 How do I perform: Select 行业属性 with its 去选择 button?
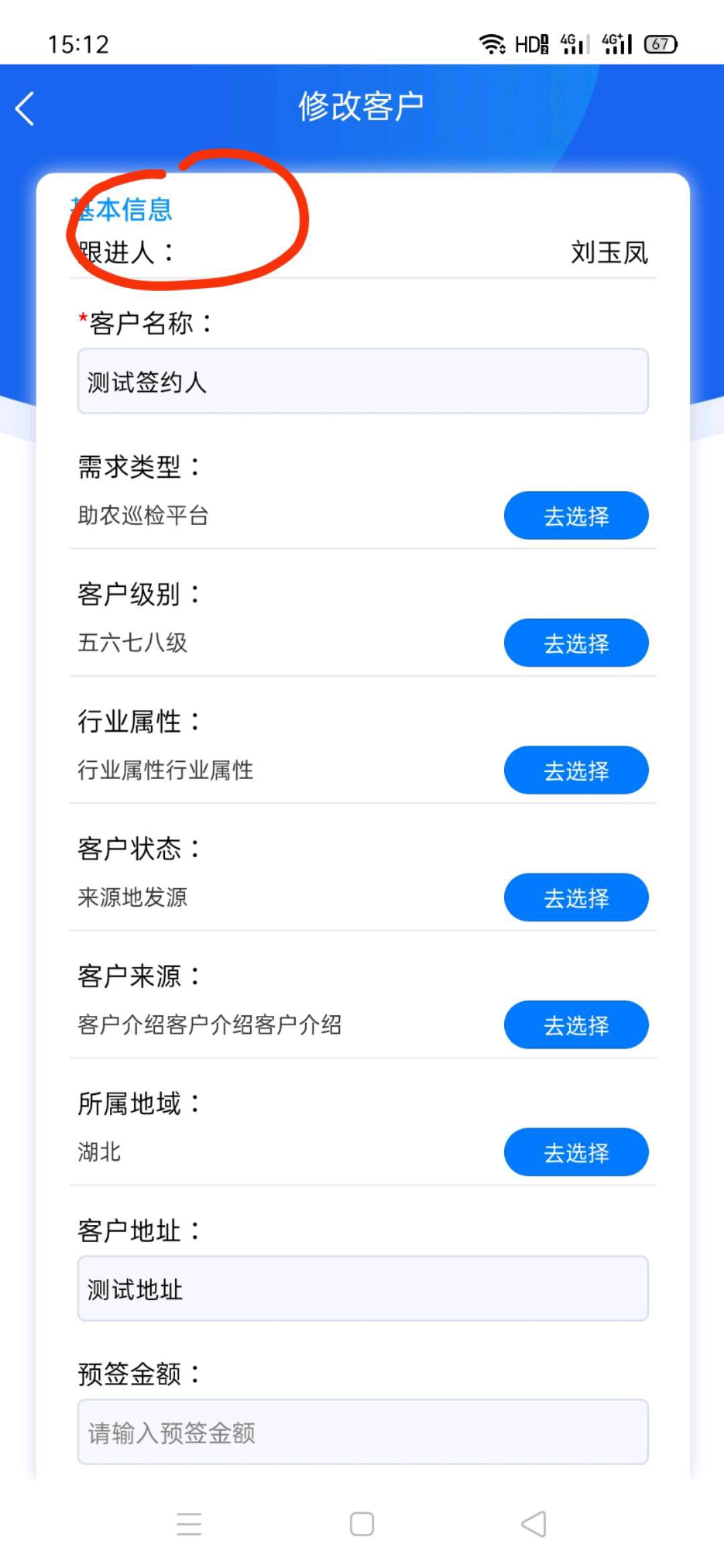tap(576, 770)
